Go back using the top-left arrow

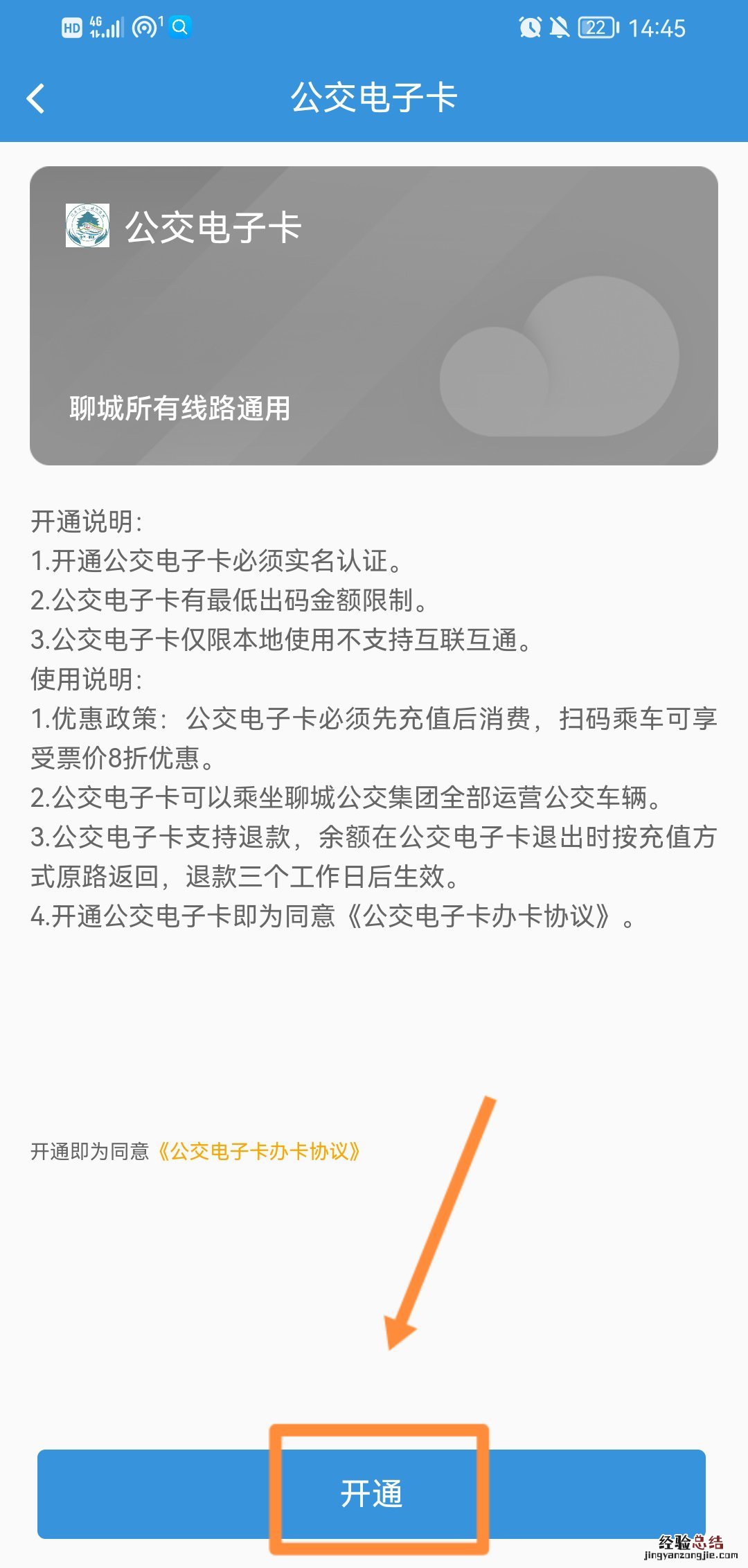[x=36, y=98]
